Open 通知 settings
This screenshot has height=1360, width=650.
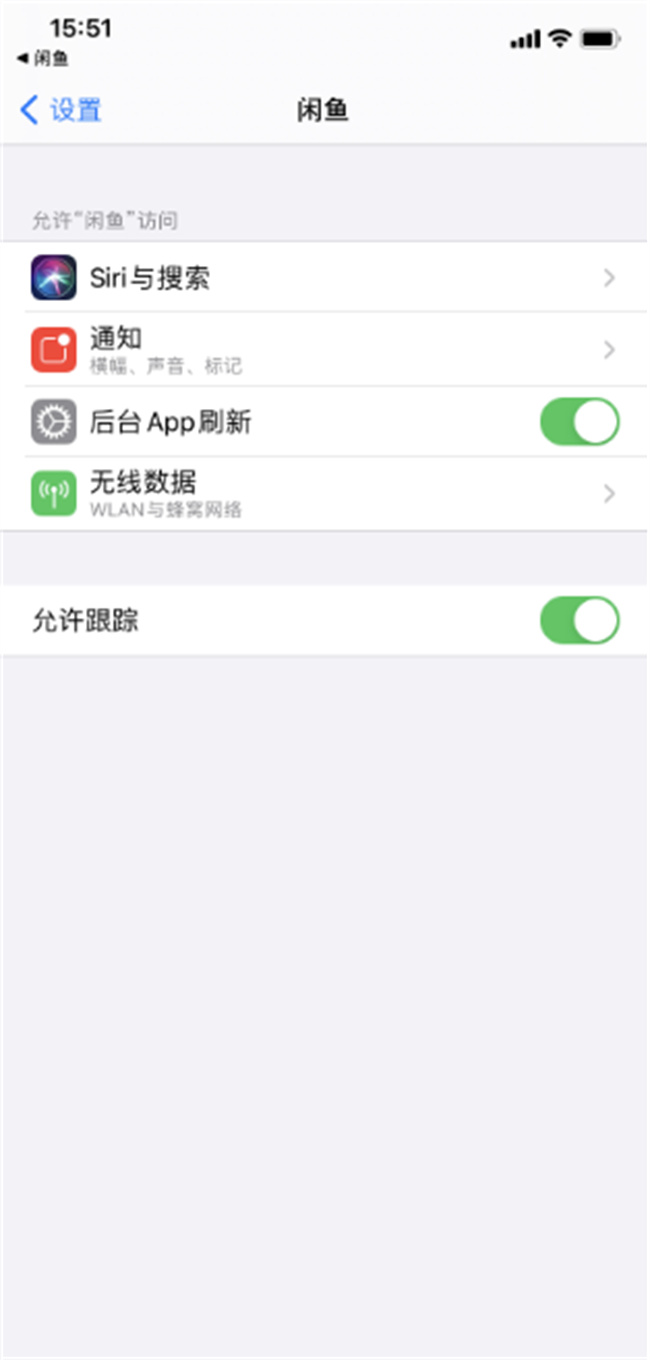[x=325, y=350]
